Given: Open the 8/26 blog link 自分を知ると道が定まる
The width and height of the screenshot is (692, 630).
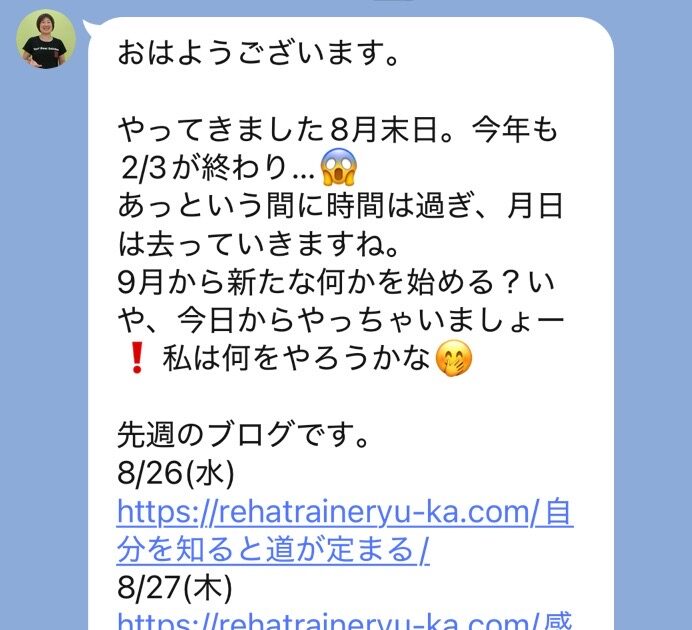Looking at the screenshot, I should coord(345,531).
